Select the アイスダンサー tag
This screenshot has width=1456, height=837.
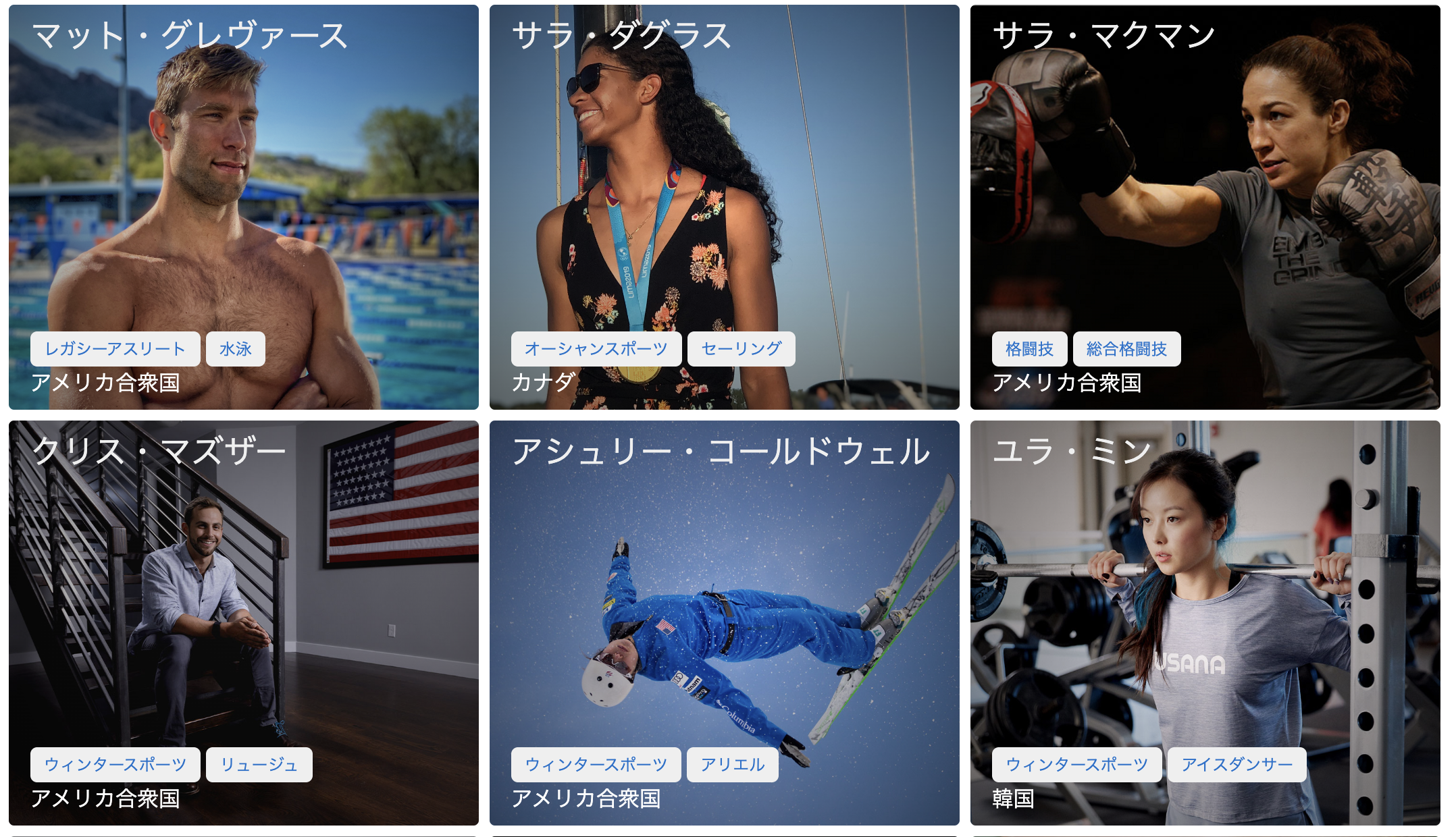coord(1237,765)
